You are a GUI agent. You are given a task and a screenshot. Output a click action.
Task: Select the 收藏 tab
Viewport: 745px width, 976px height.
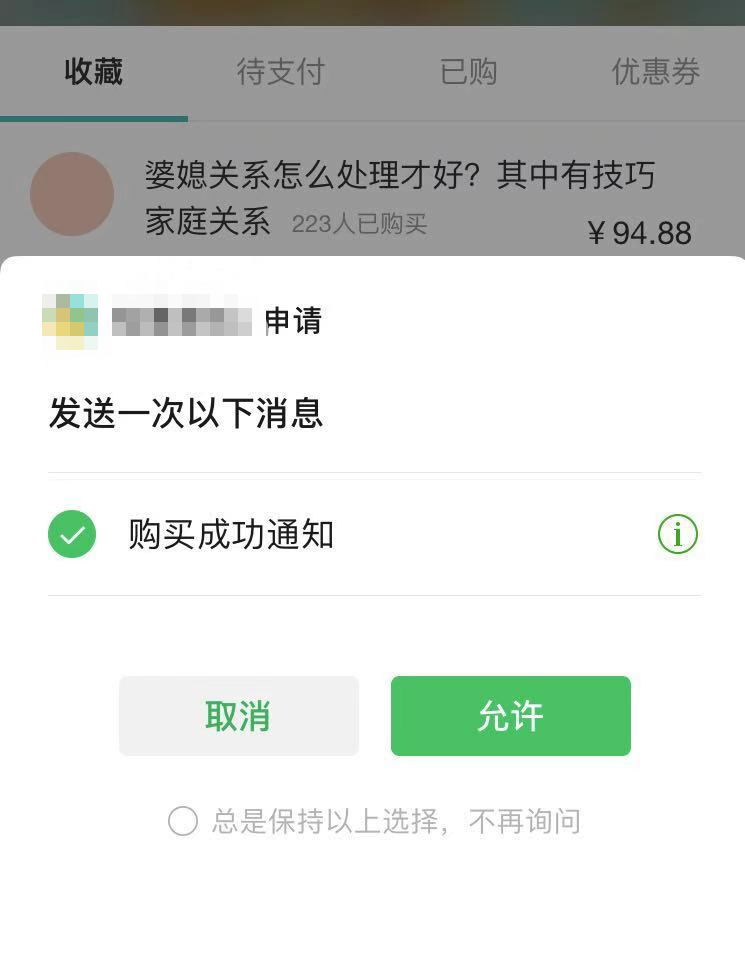(x=94, y=72)
